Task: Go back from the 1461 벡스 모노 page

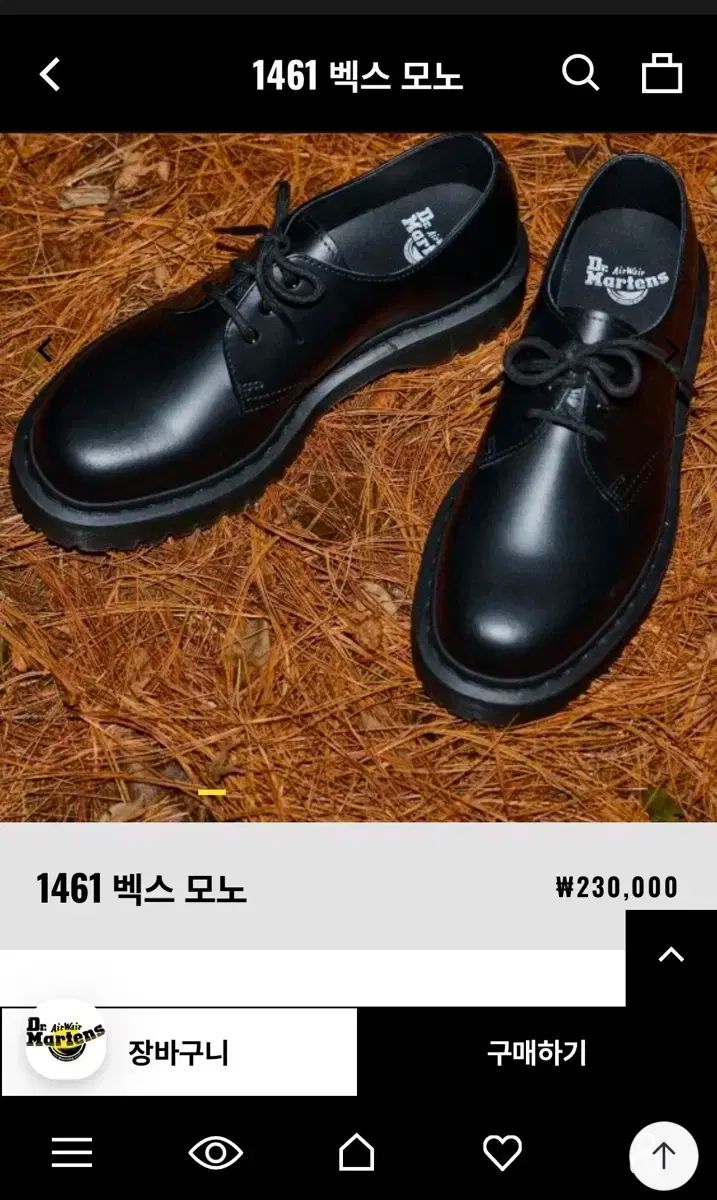Action: [50, 75]
